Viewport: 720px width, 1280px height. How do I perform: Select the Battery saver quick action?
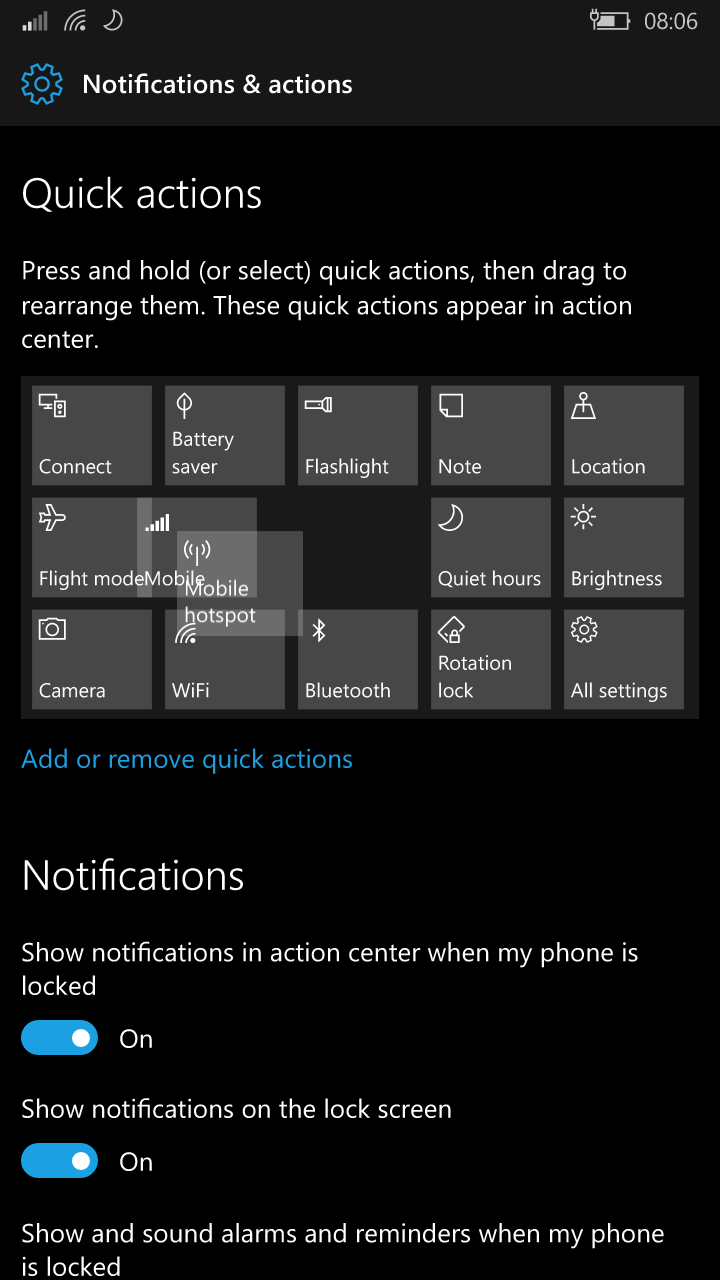point(225,436)
